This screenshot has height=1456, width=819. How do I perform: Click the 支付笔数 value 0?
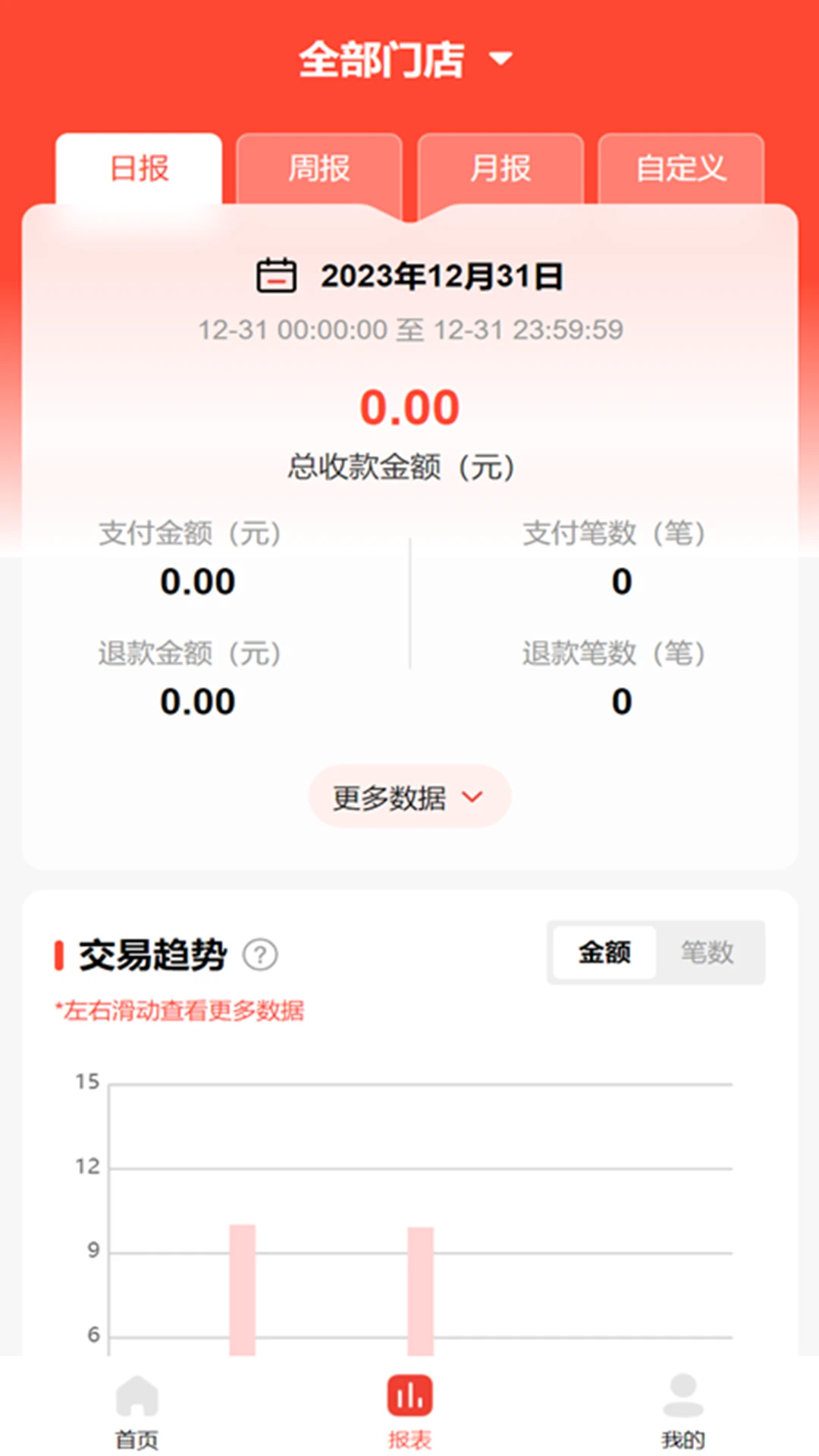621,580
